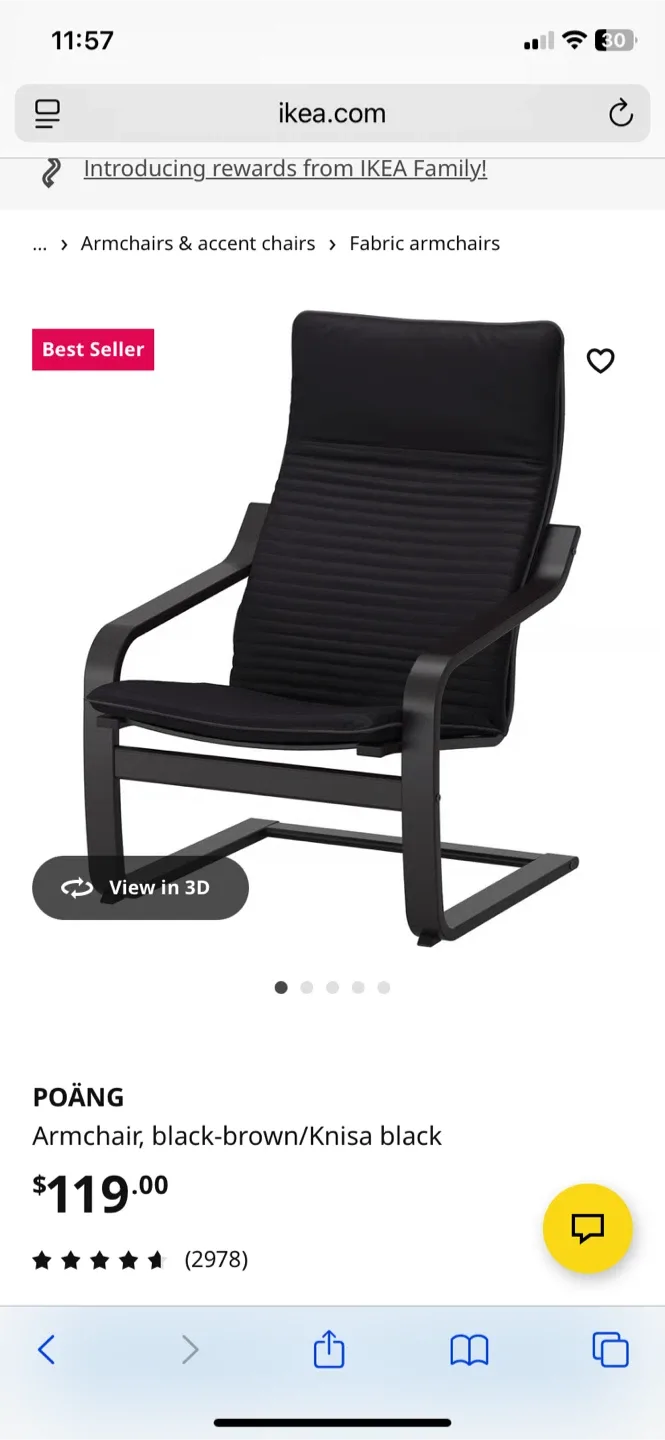This screenshot has height=1440, width=665.
Task: Go back to the previous page
Action: [46, 1350]
